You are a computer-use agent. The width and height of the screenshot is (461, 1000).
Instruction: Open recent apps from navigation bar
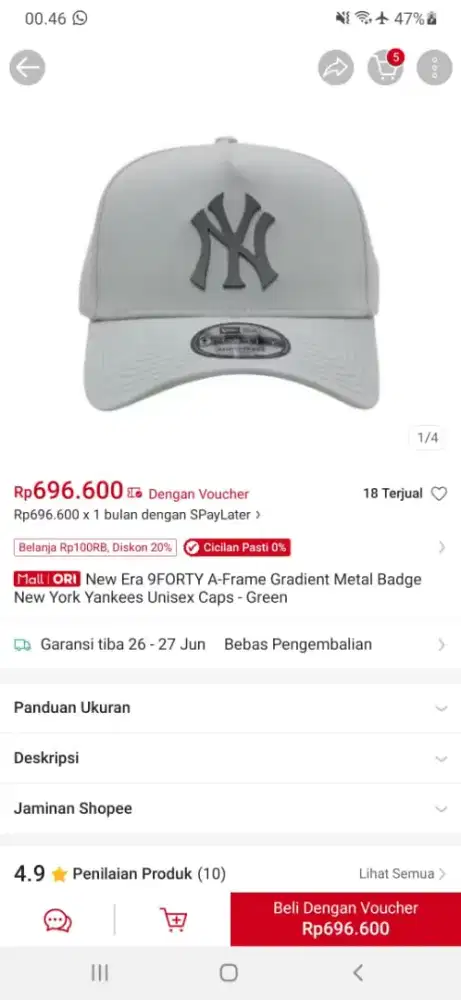coord(99,973)
